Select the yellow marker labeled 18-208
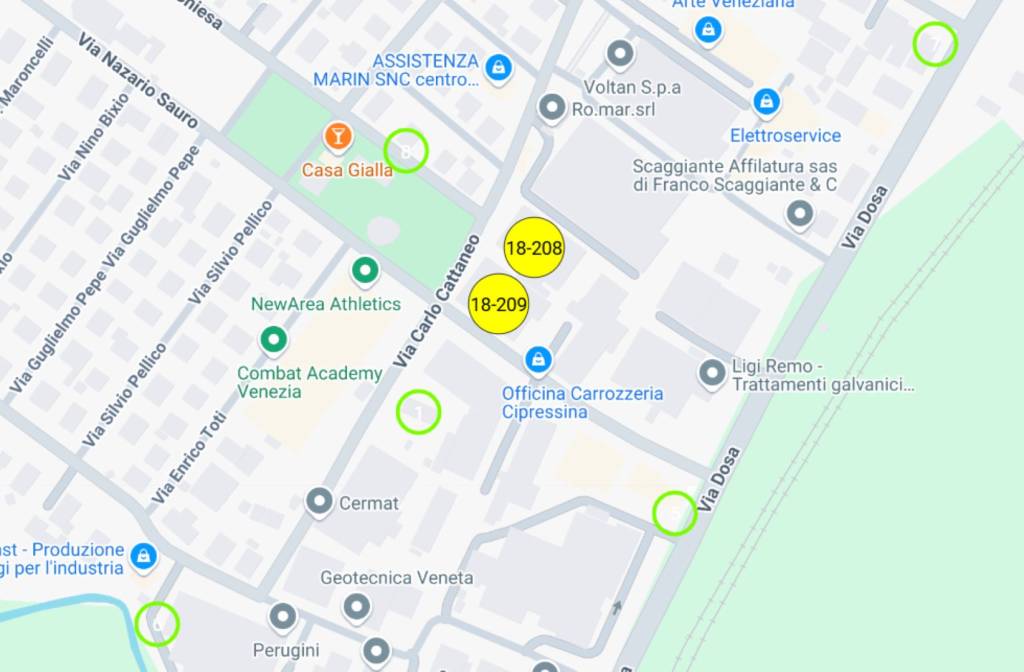1024x672 pixels. (x=534, y=247)
